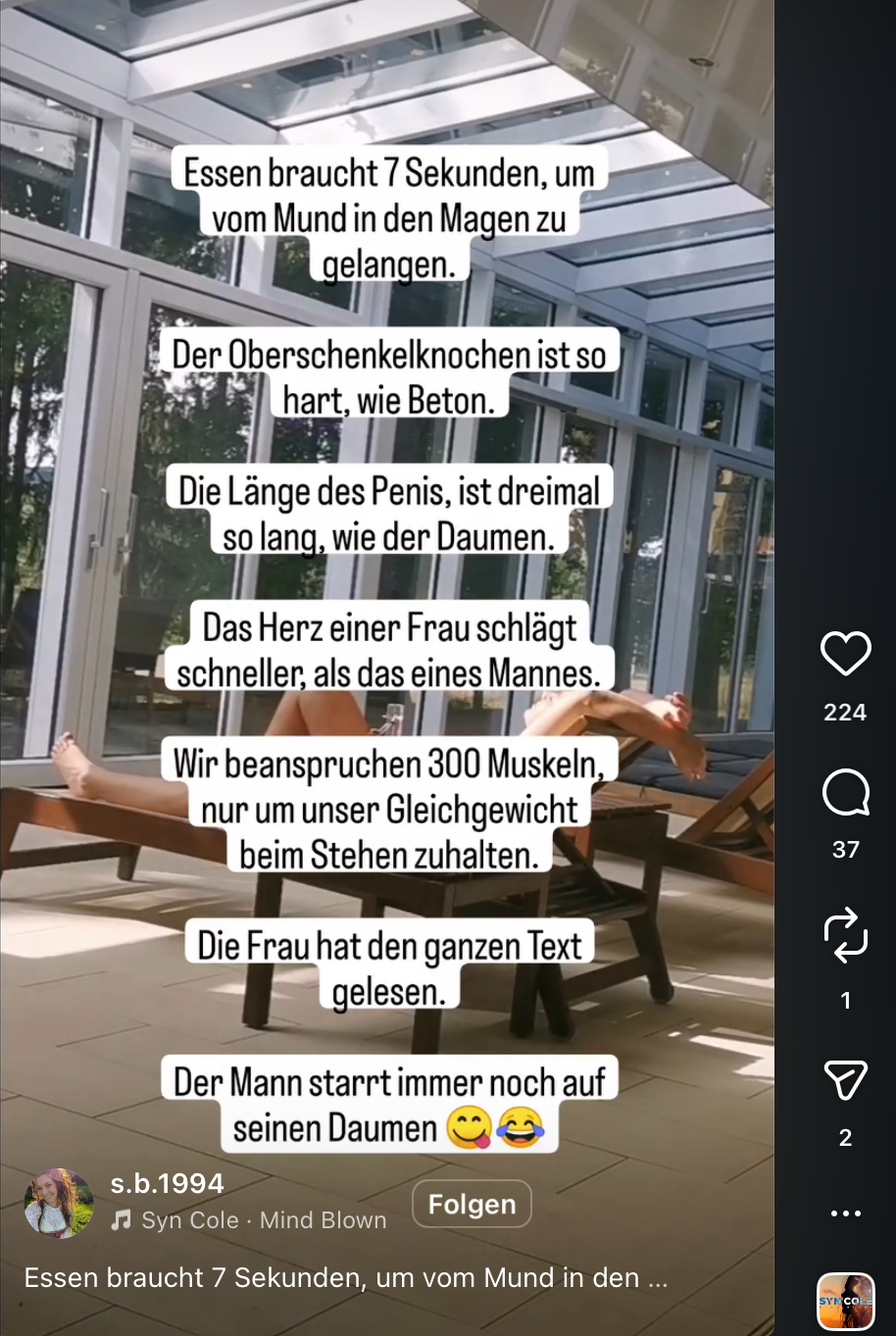The image size is (896, 1336).
Task: Open the Syn Cole audio cover thumbnail
Action: pos(845,1302)
